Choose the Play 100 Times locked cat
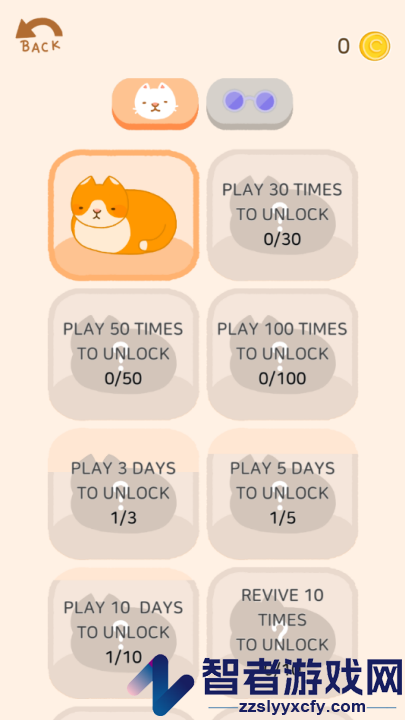Image resolution: width=405 pixels, height=720 pixels. [282, 354]
